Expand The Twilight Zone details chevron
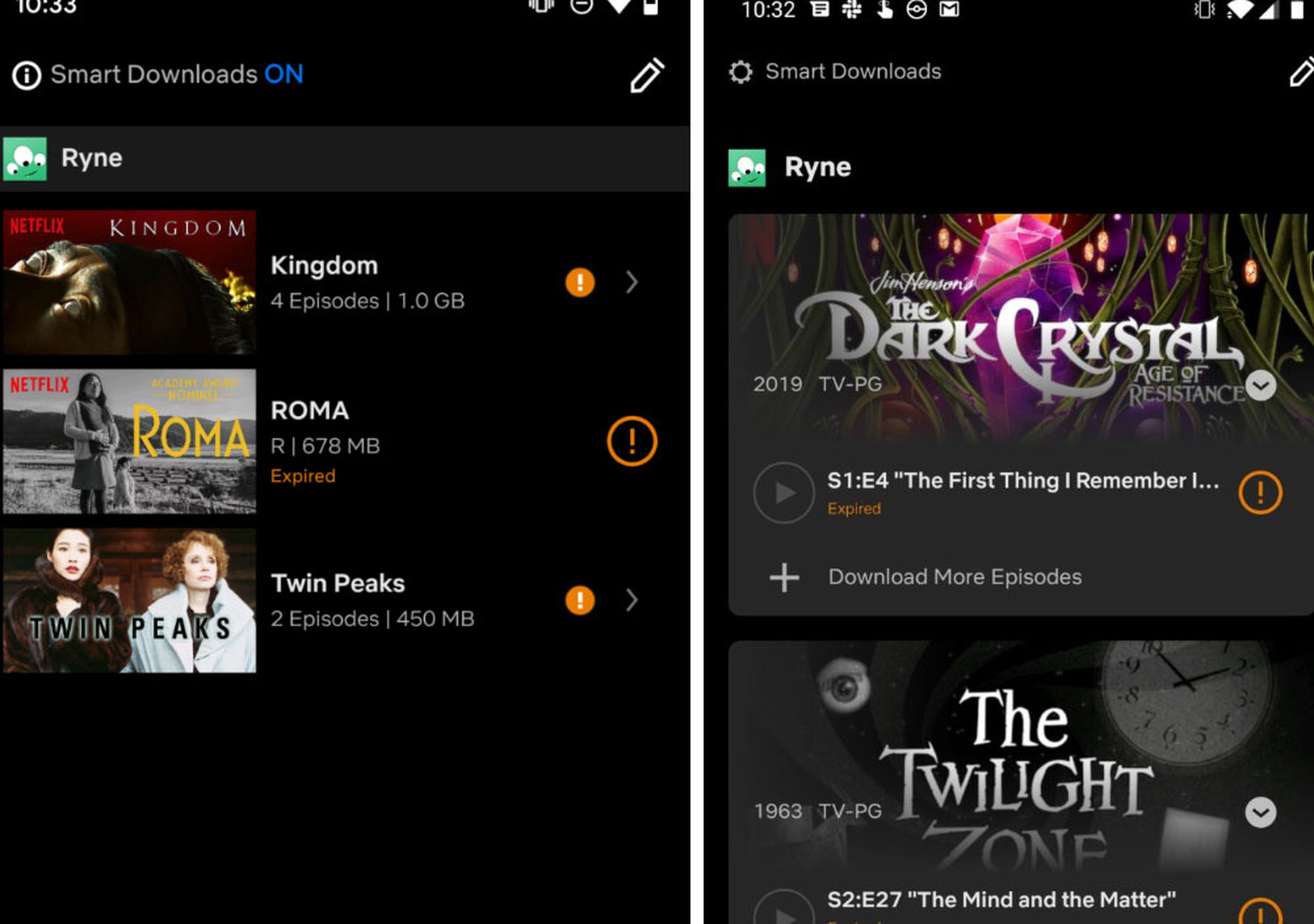The image size is (1314, 924). (x=1260, y=812)
